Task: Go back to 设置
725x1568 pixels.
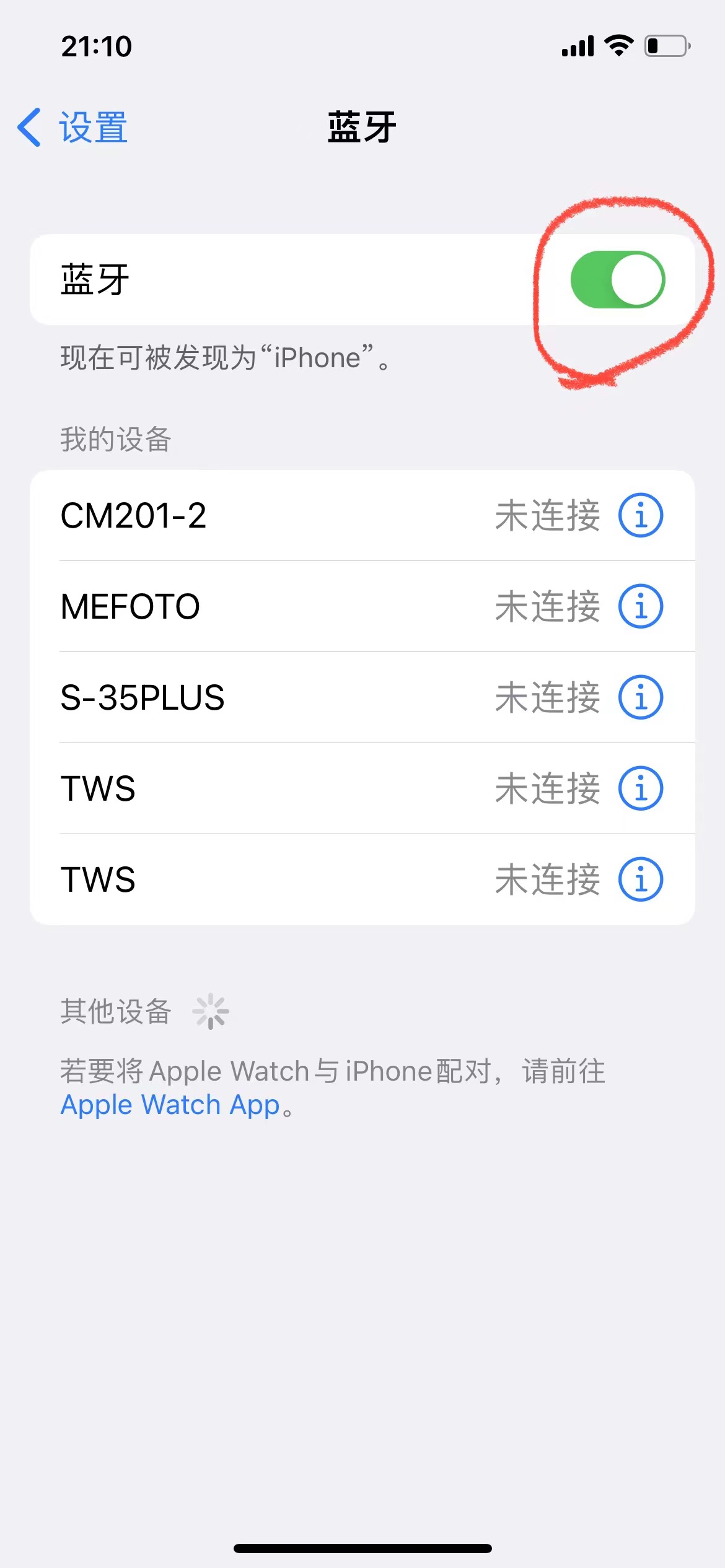Action: pyautogui.click(x=72, y=128)
